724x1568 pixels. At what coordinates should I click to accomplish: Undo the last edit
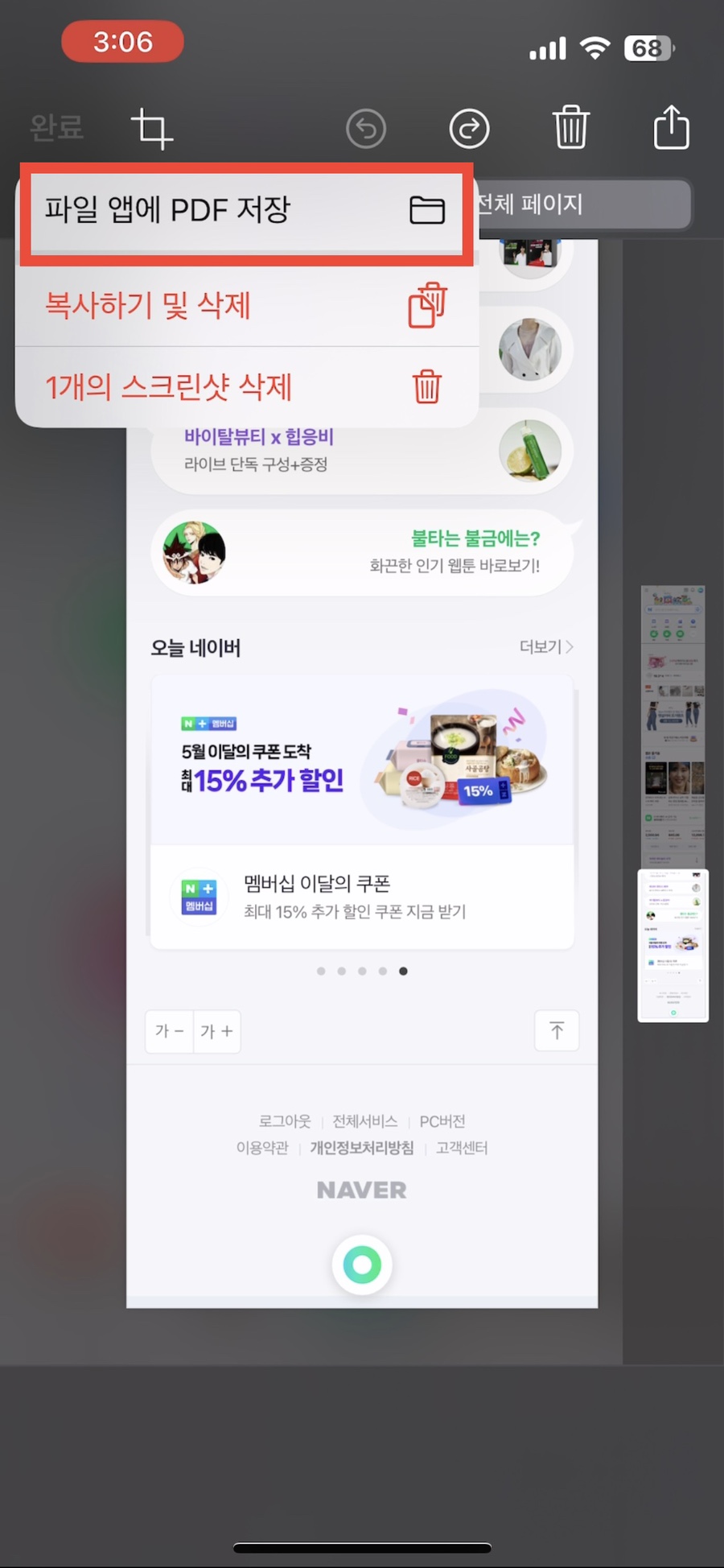(366, 129)
